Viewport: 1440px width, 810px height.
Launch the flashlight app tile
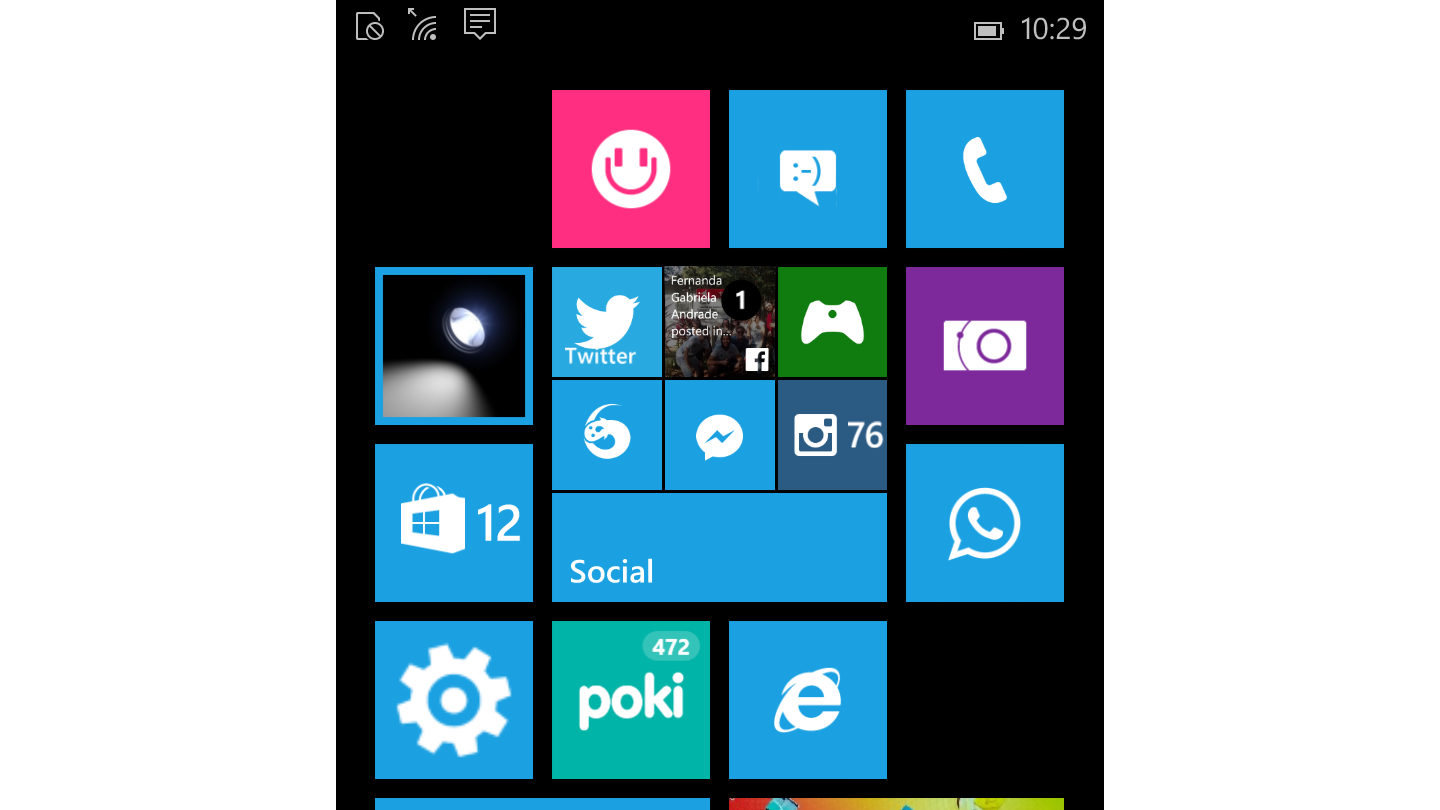[453, 346]
